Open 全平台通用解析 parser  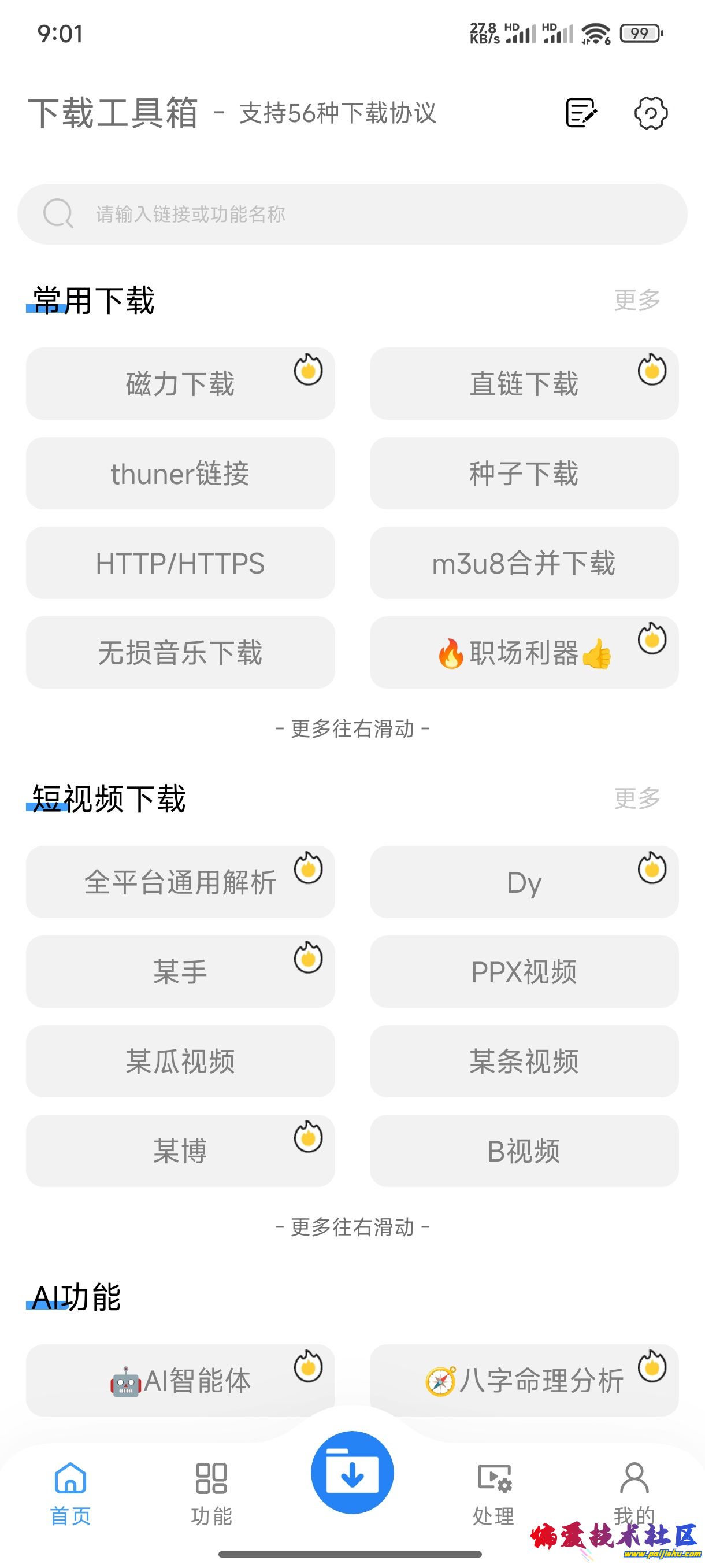click(180, 882)
